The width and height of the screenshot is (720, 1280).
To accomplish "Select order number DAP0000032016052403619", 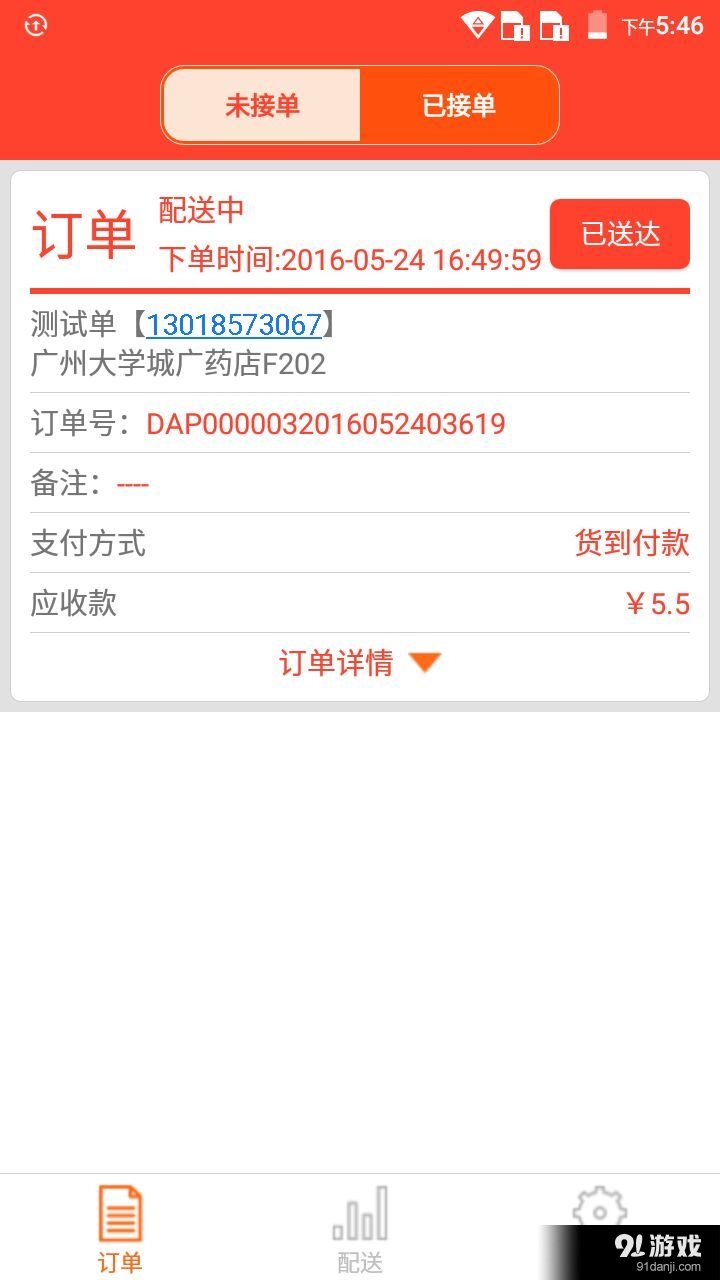I will (x=327, y=423).
